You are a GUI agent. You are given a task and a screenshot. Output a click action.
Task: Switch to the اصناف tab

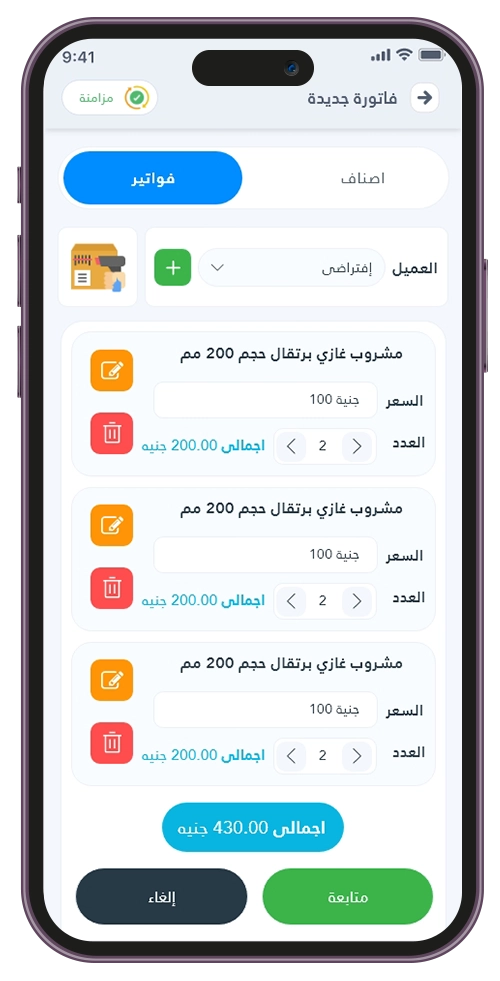(362, 178)
